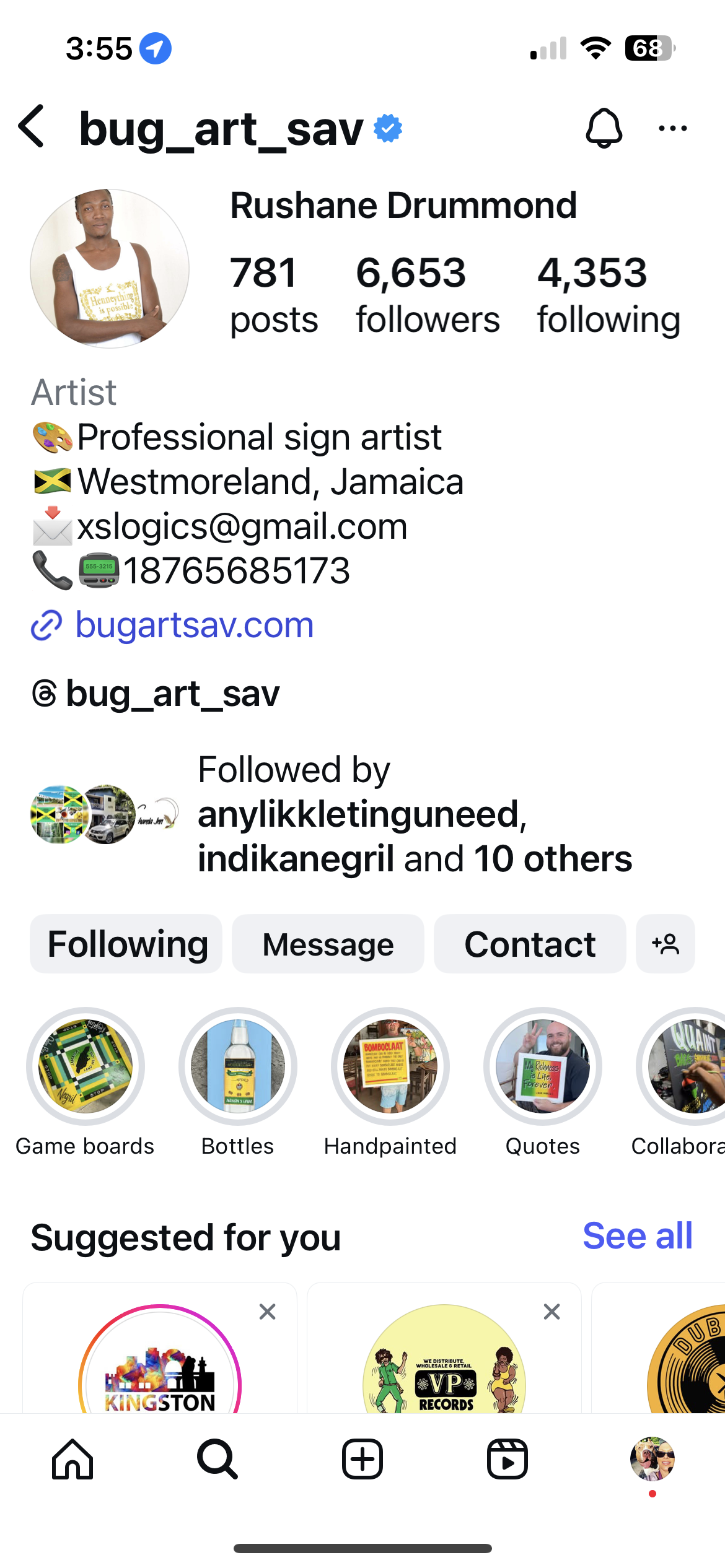The height and width of the screenshot is (1568, 725).
Task: Open the 6,653 followers list
Action: 427,295
